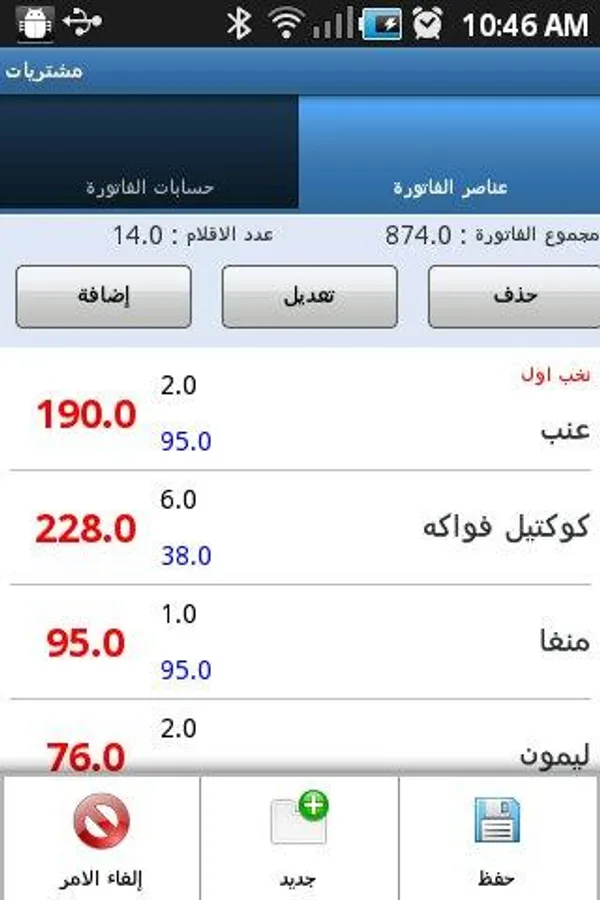Add an item with إضافة button
Viewport: 600px width, 900px height.
[103, 296]
